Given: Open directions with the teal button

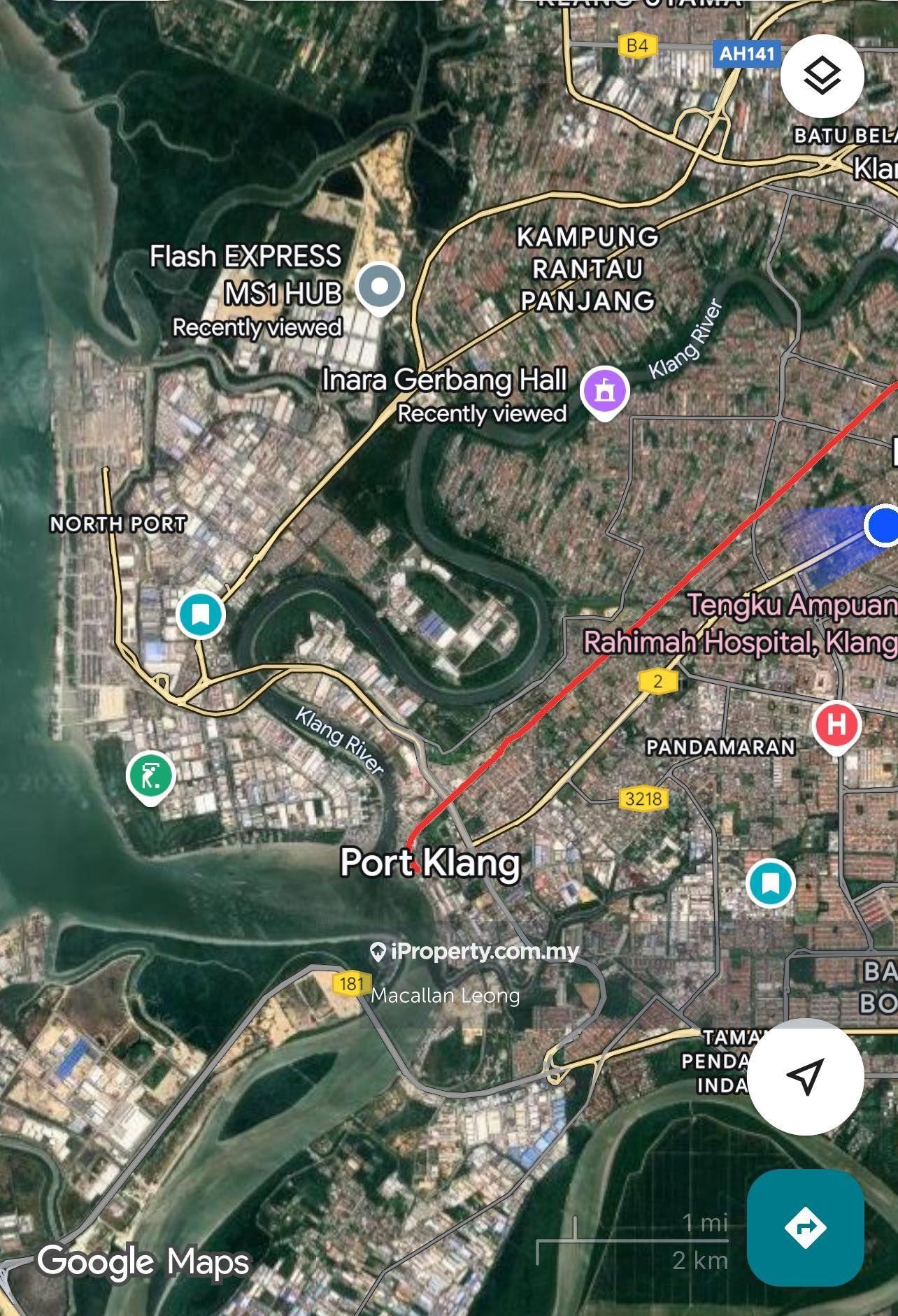Looking at the screenshot, I should point(805,1227).
